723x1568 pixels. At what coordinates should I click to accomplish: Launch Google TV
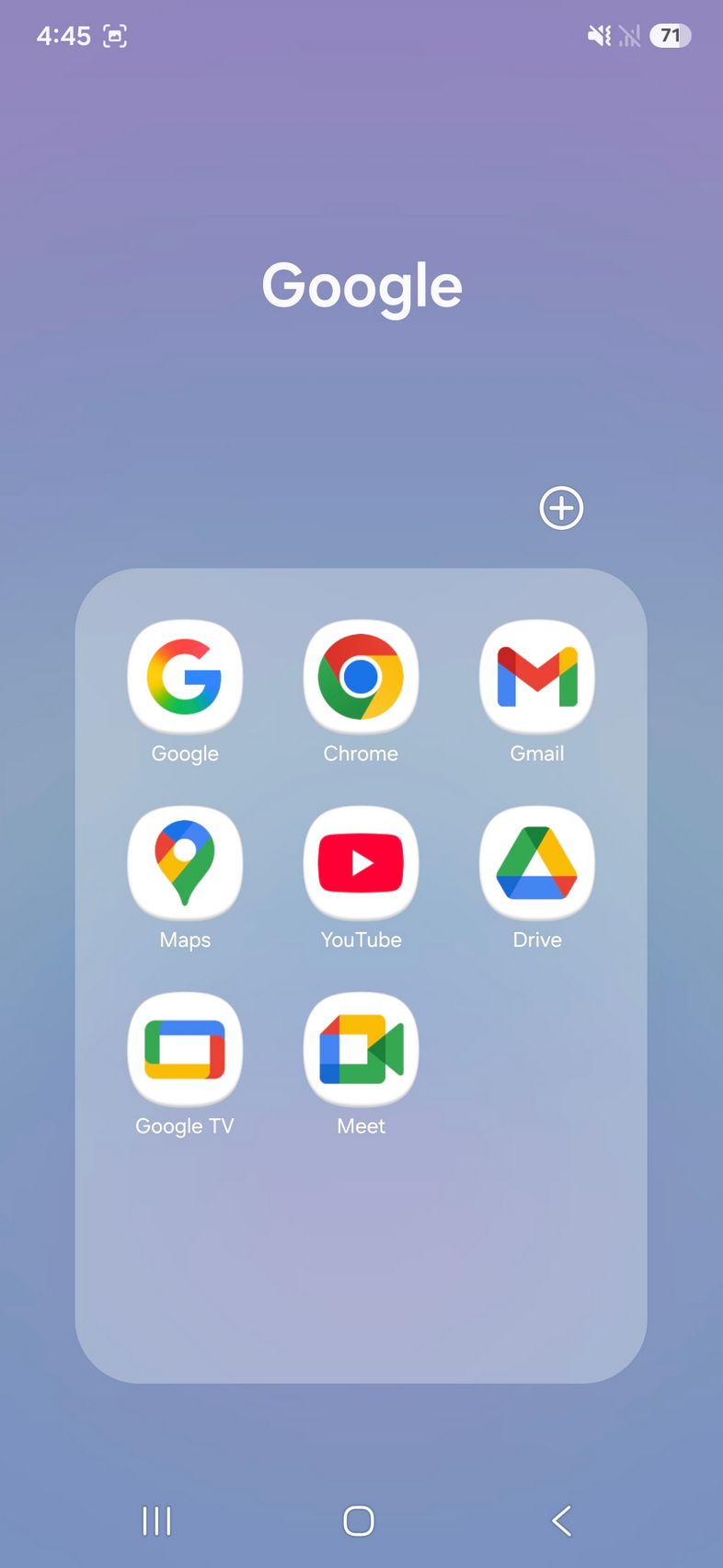coord(185,1049)
